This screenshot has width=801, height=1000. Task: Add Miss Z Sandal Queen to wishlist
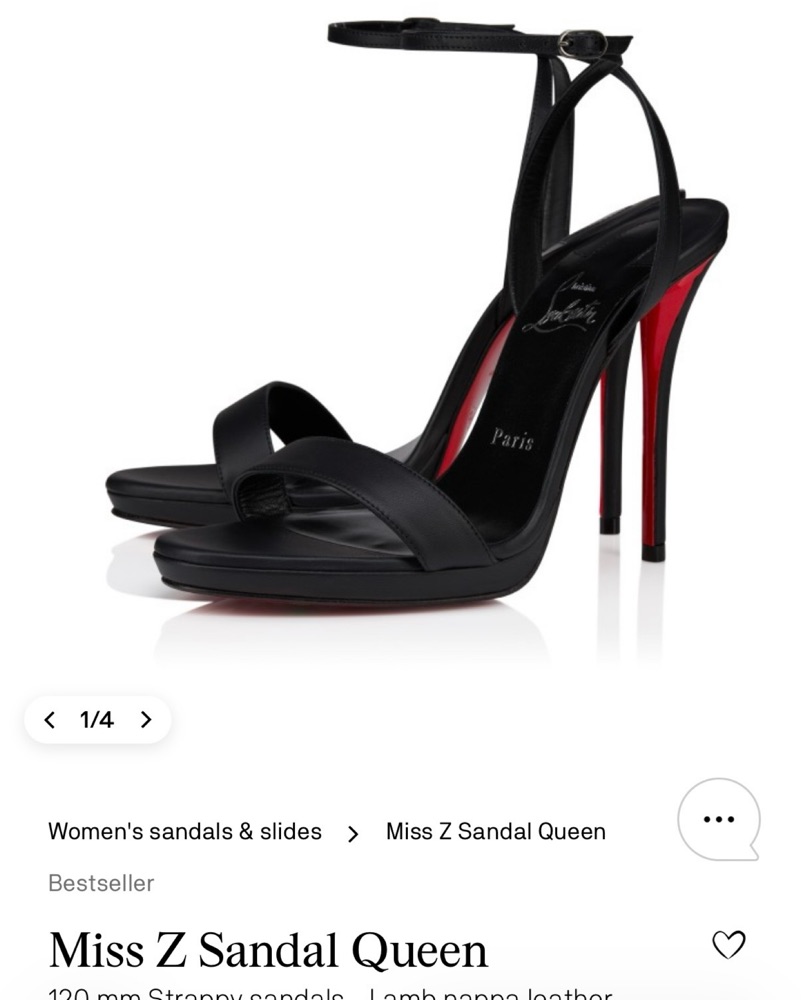pyautogui.click(x=728, y=945)
